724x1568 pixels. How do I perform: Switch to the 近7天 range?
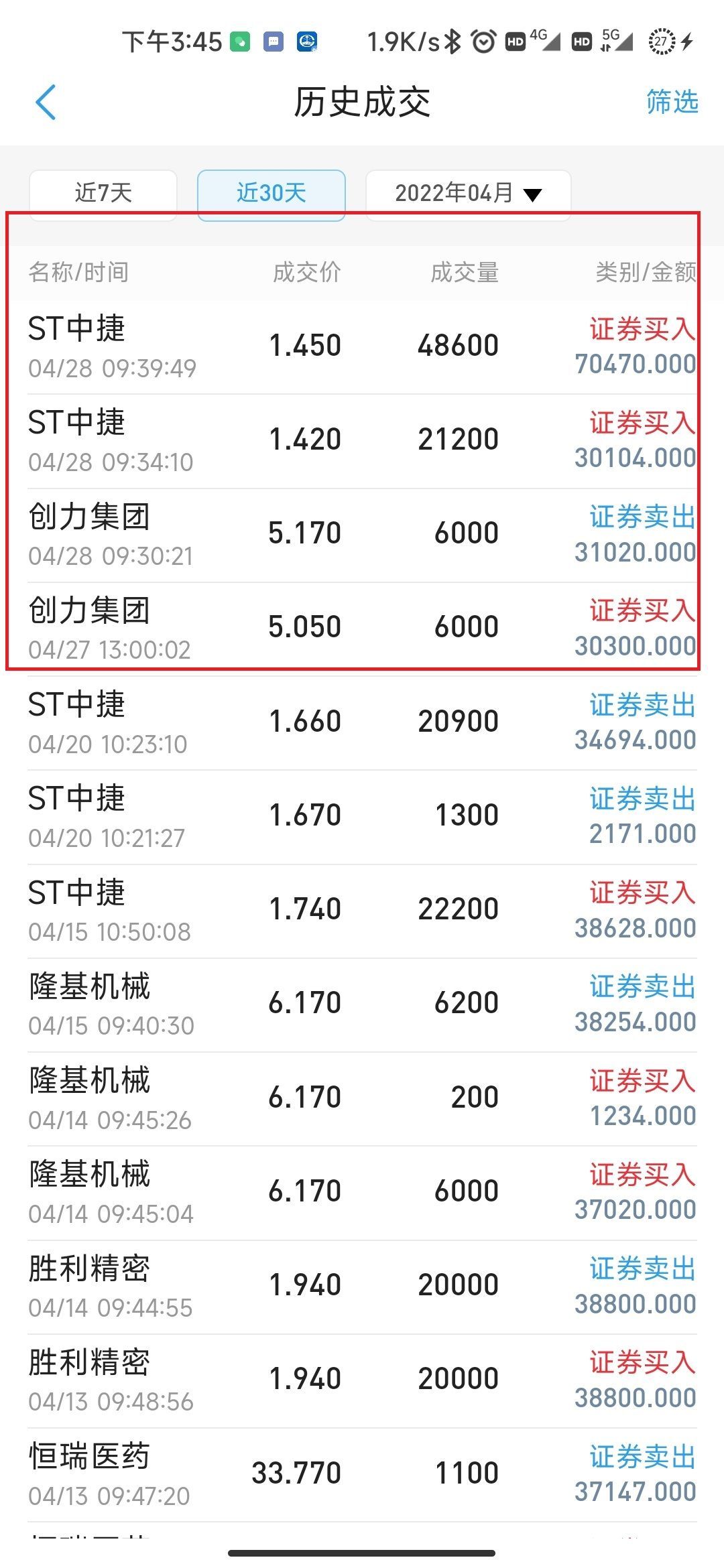pos(103,194)
